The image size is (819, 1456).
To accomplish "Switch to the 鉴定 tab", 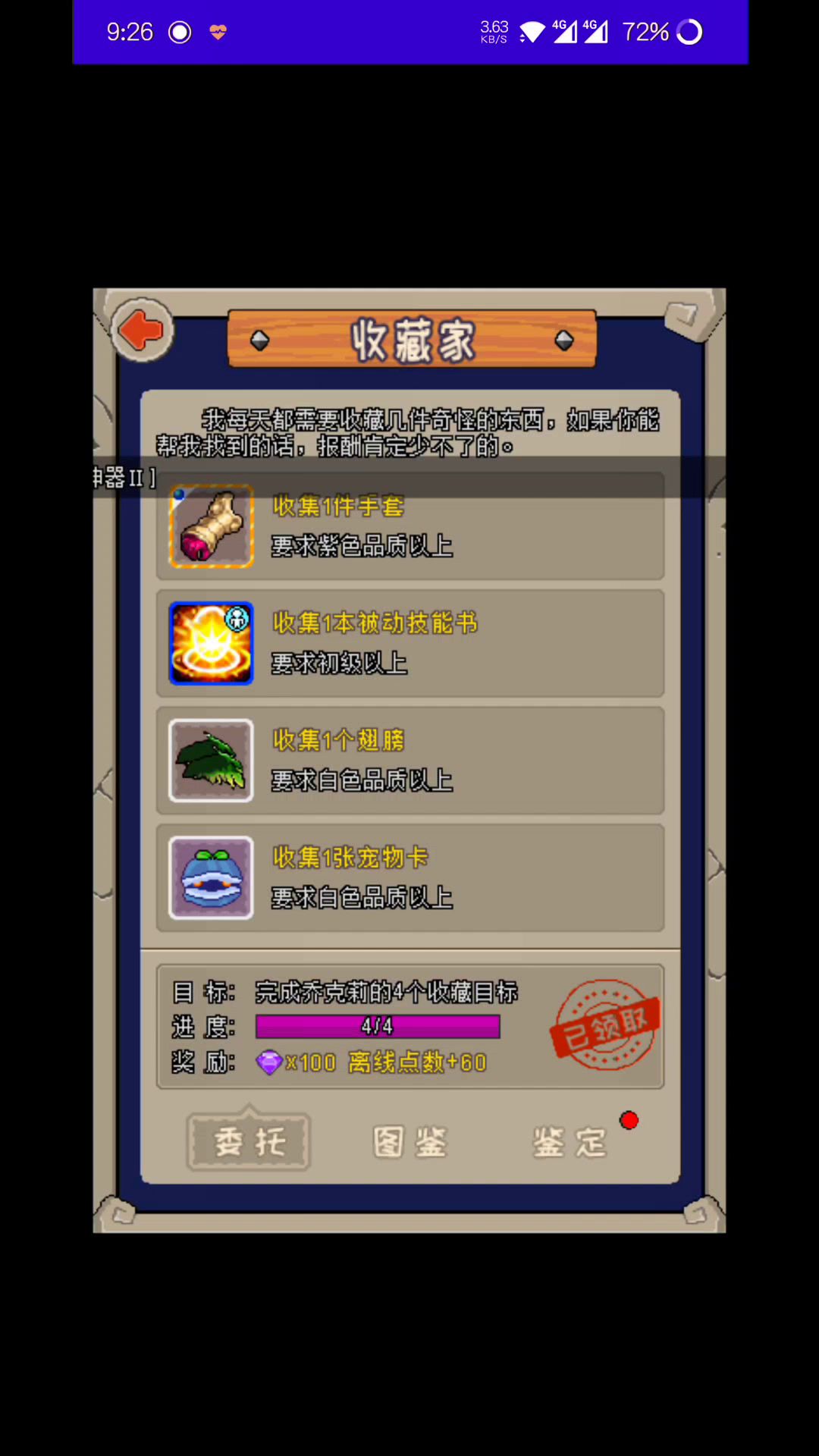I will coord(570,1141).
